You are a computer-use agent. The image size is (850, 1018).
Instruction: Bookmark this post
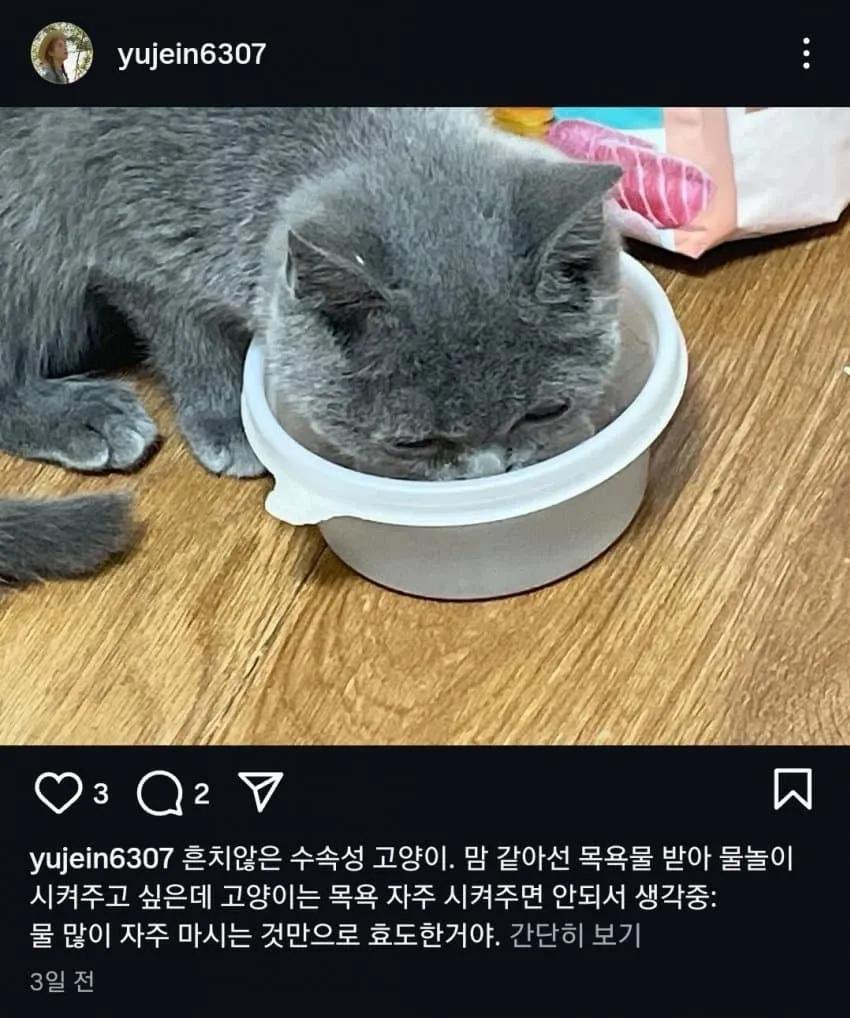793,789
